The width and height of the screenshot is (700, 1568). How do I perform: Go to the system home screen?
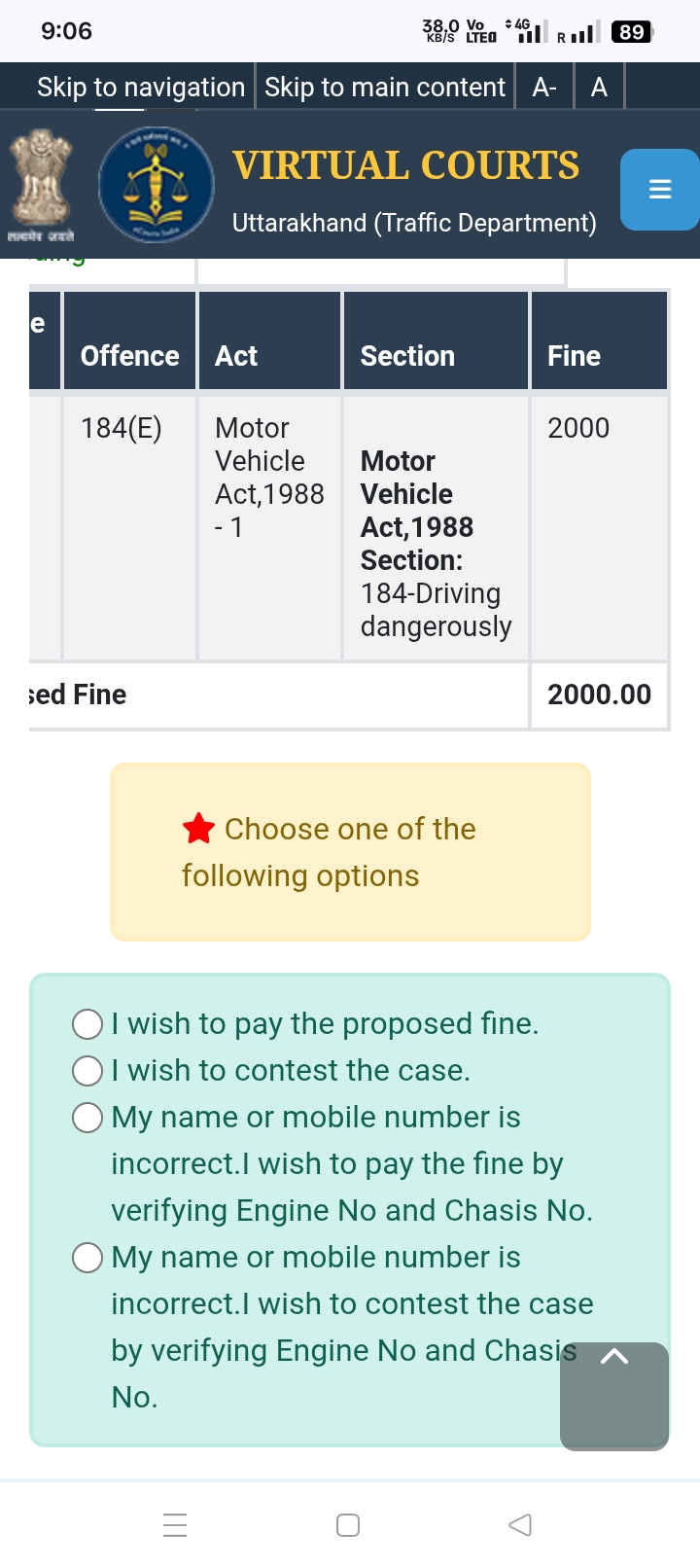coord(348,1524)
